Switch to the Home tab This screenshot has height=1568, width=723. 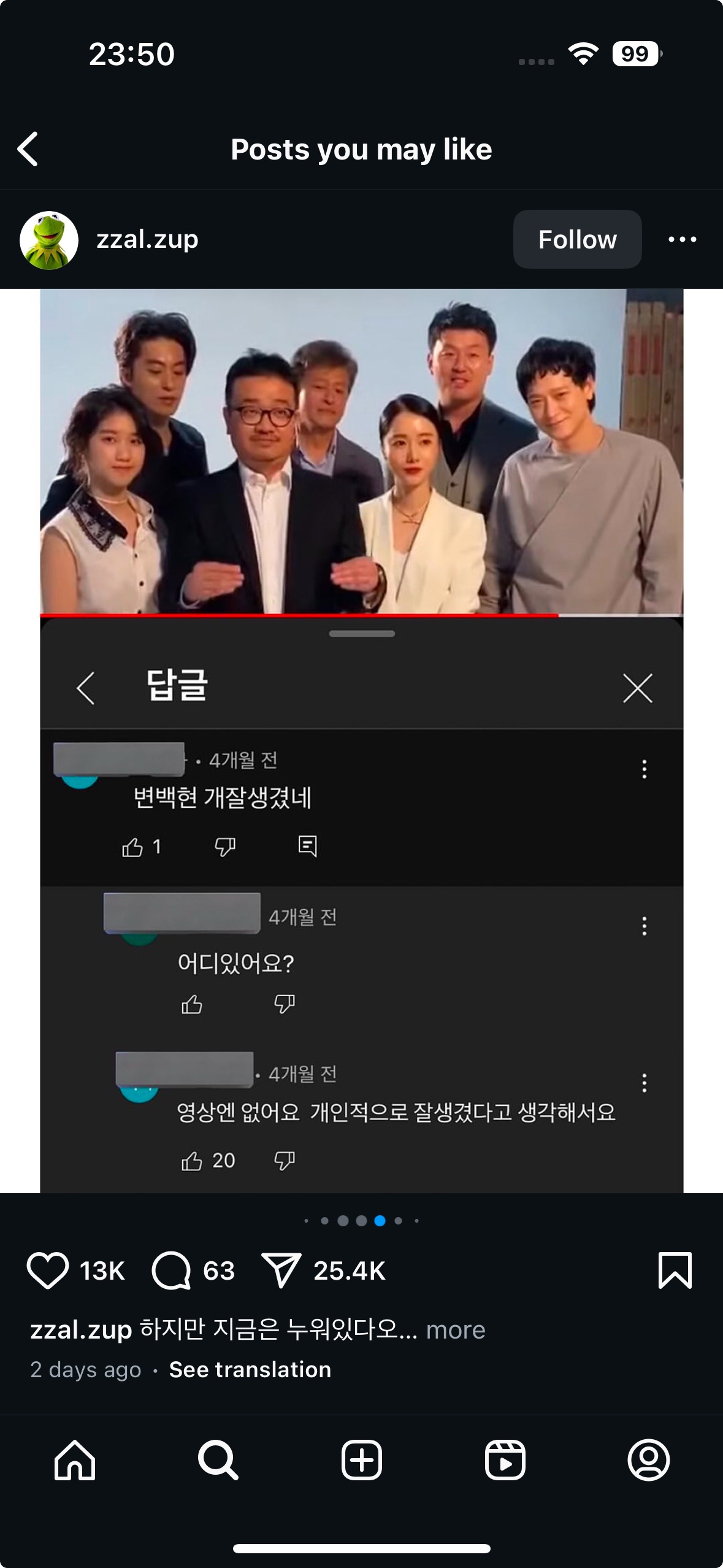point(75,1460)
